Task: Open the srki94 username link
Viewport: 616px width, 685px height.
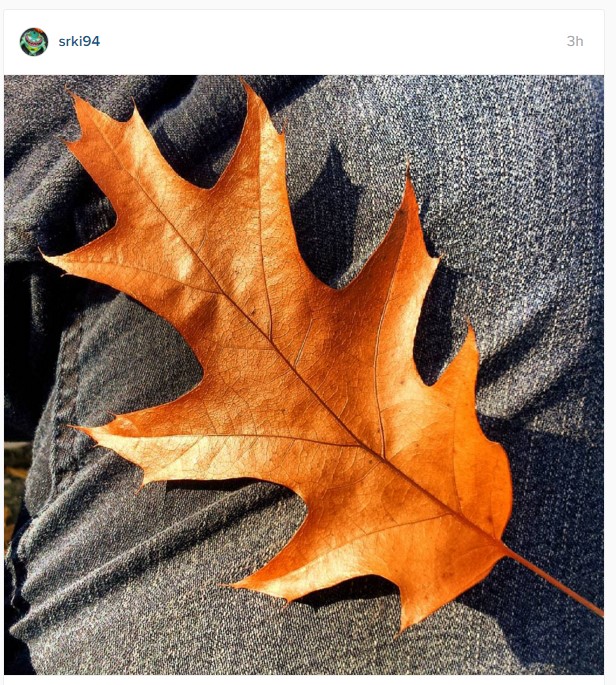Action: 79,42
